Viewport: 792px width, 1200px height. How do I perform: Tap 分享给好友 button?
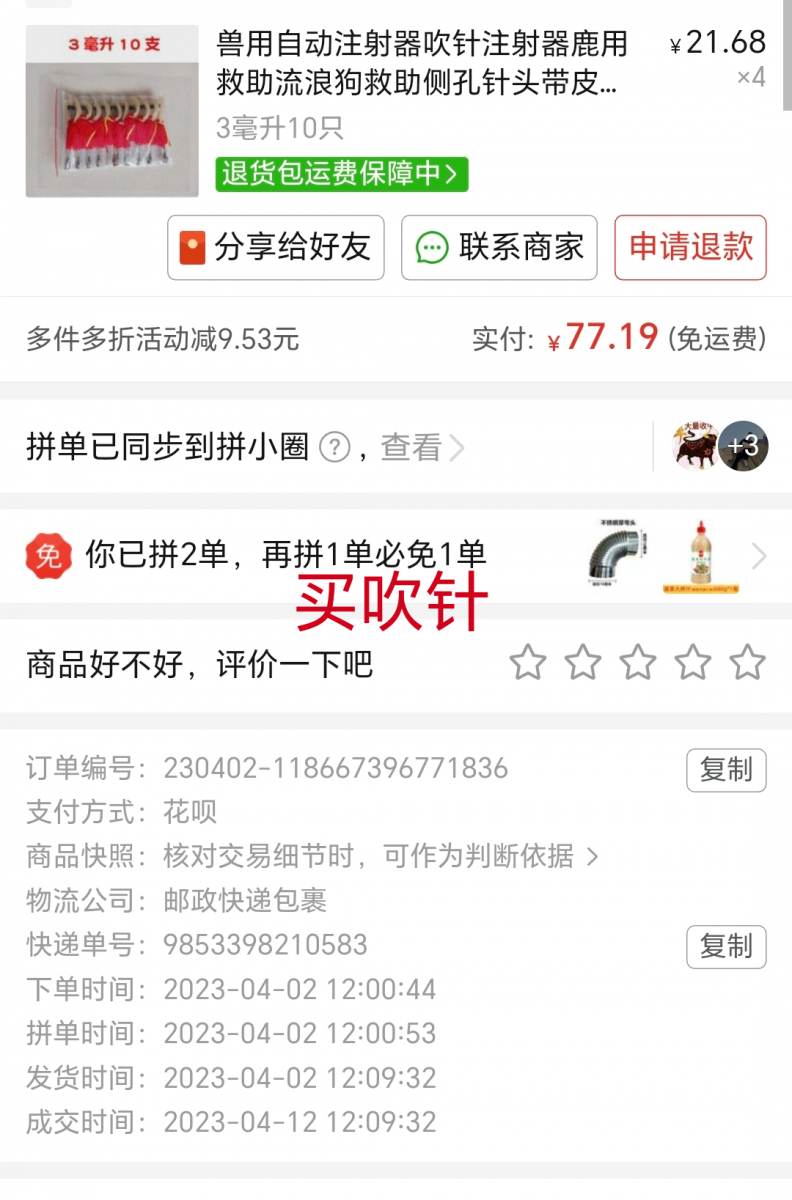tap(275, 247)
